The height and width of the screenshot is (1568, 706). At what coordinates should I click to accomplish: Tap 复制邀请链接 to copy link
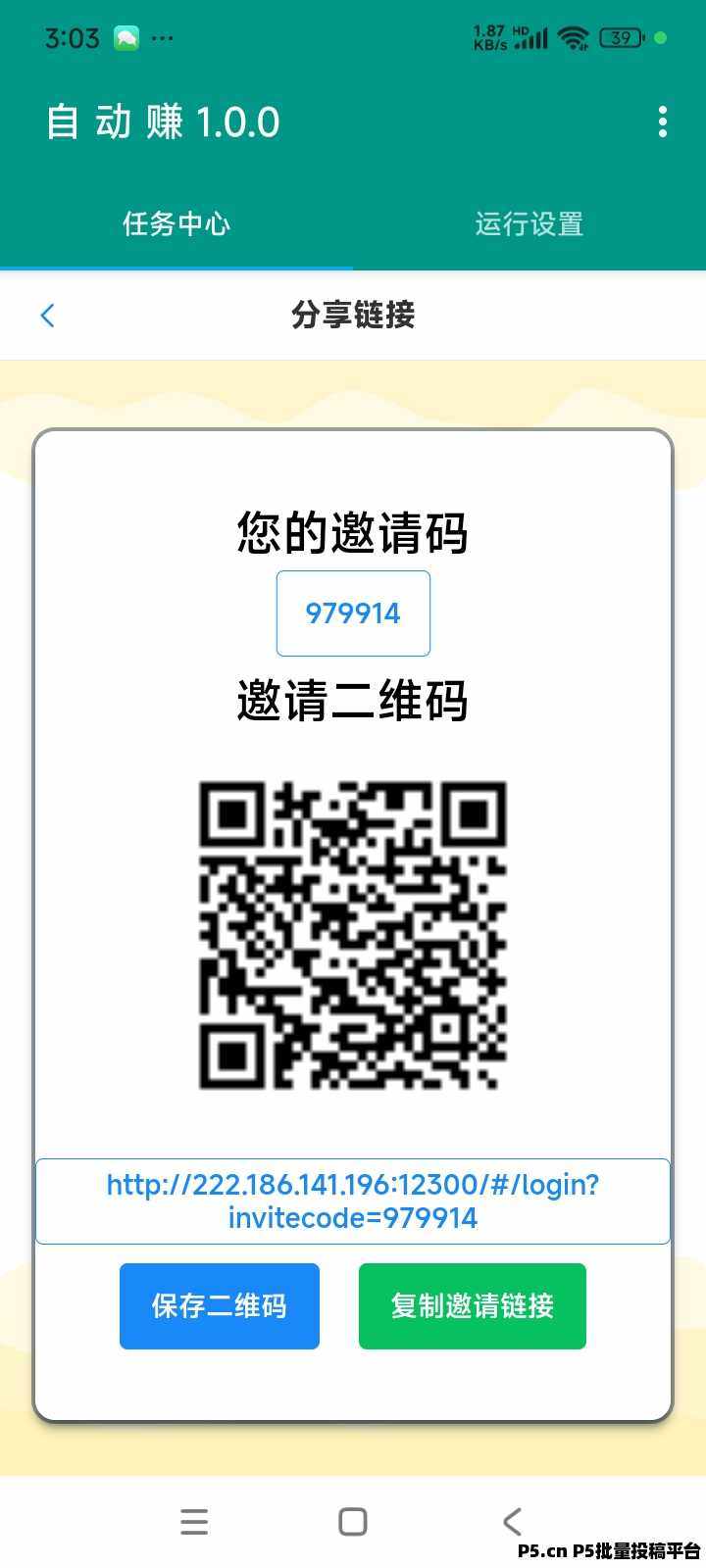tap(473, 1306)
